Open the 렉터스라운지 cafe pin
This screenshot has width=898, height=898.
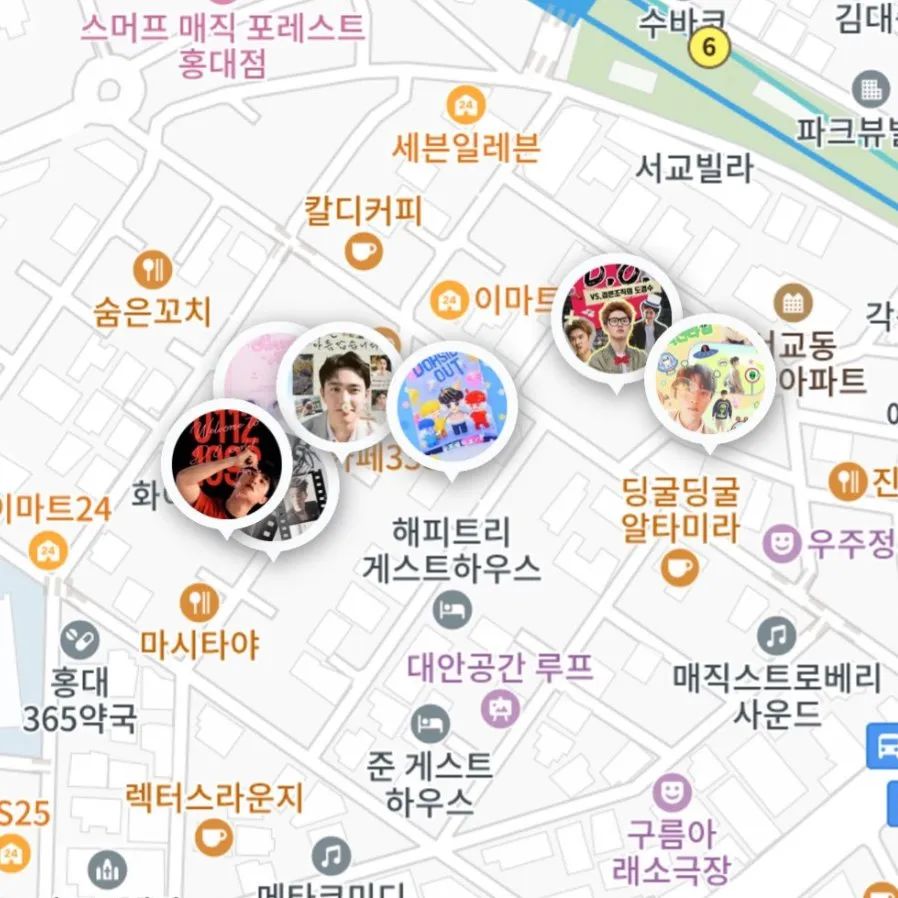pos(213,838)
